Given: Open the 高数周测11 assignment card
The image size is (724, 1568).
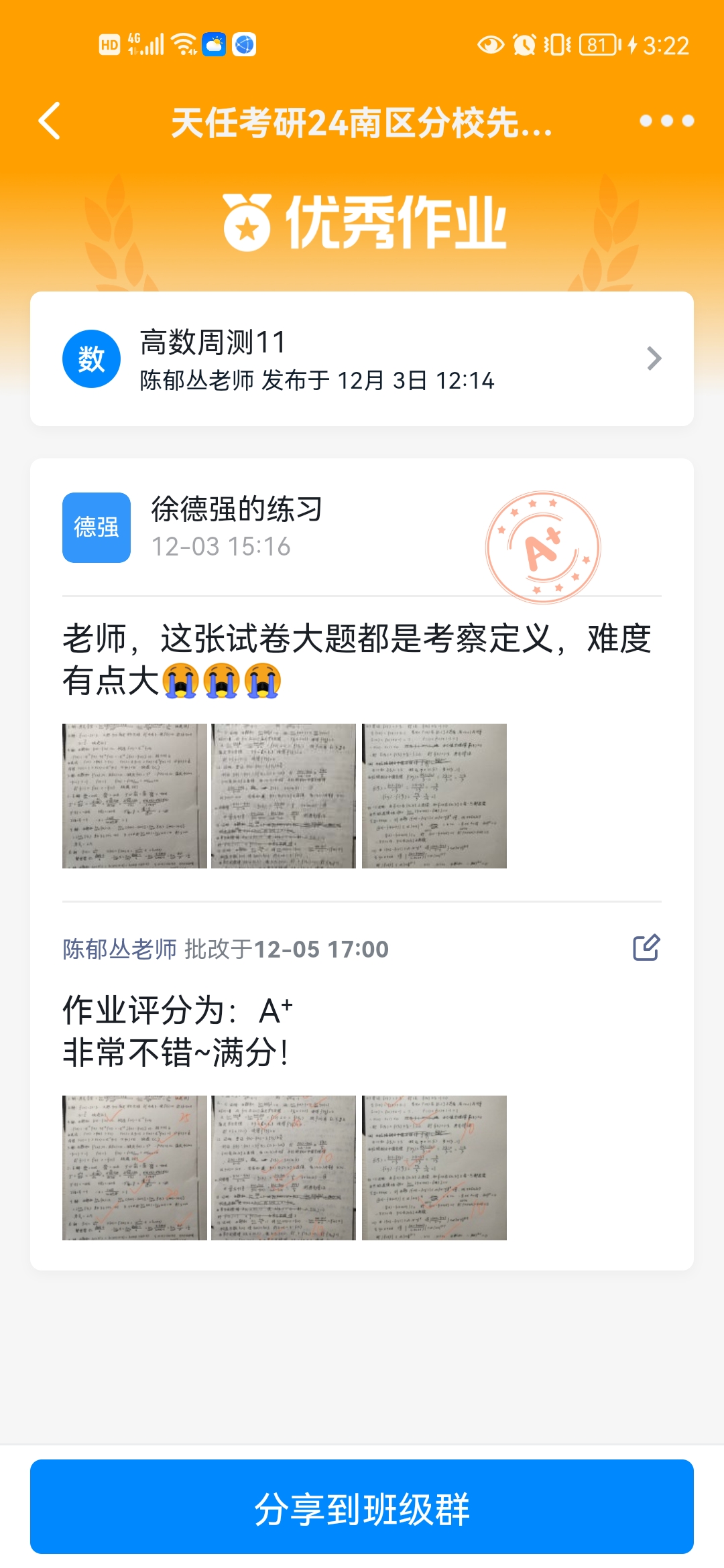Looking at the screenshot, I should 362,359.
